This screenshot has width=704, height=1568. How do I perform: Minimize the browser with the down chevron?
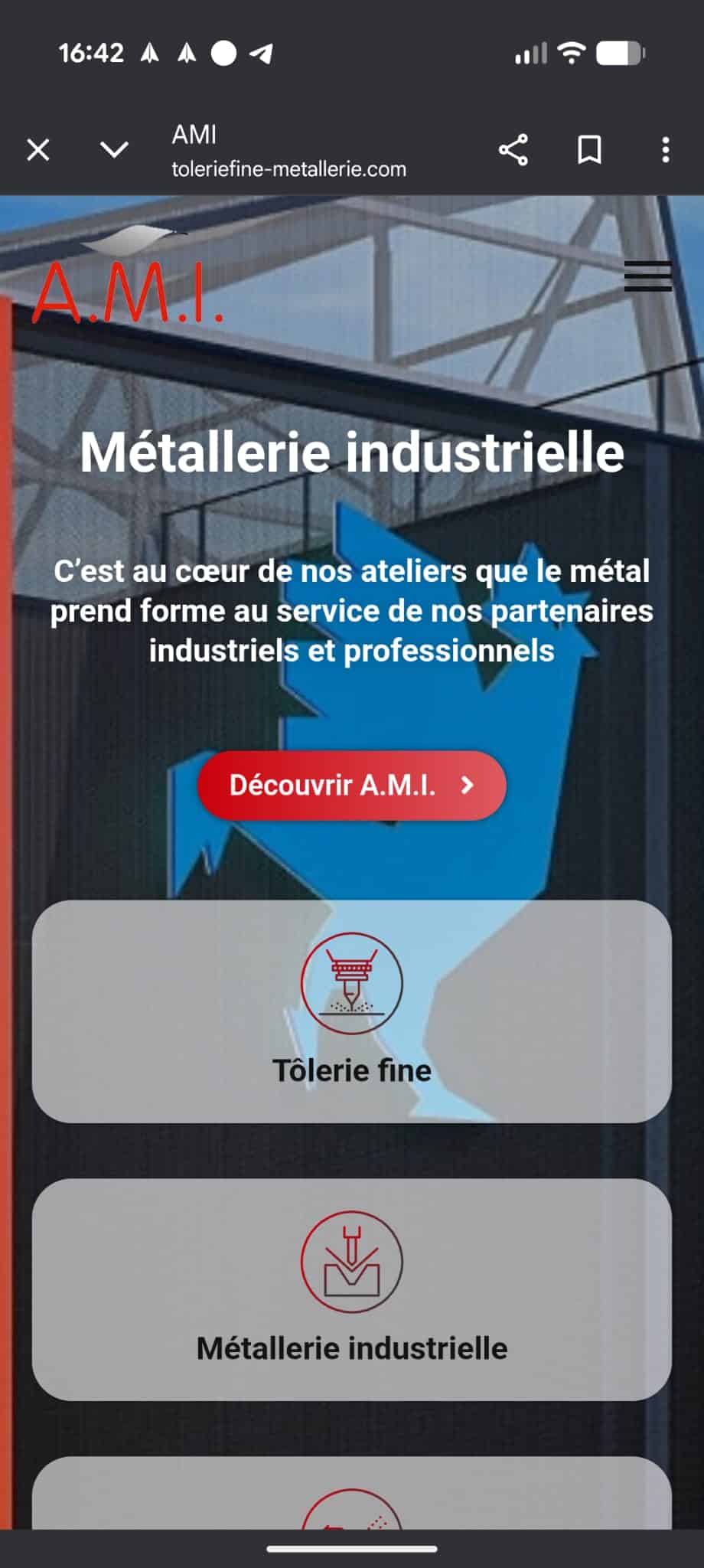[114, 149]
